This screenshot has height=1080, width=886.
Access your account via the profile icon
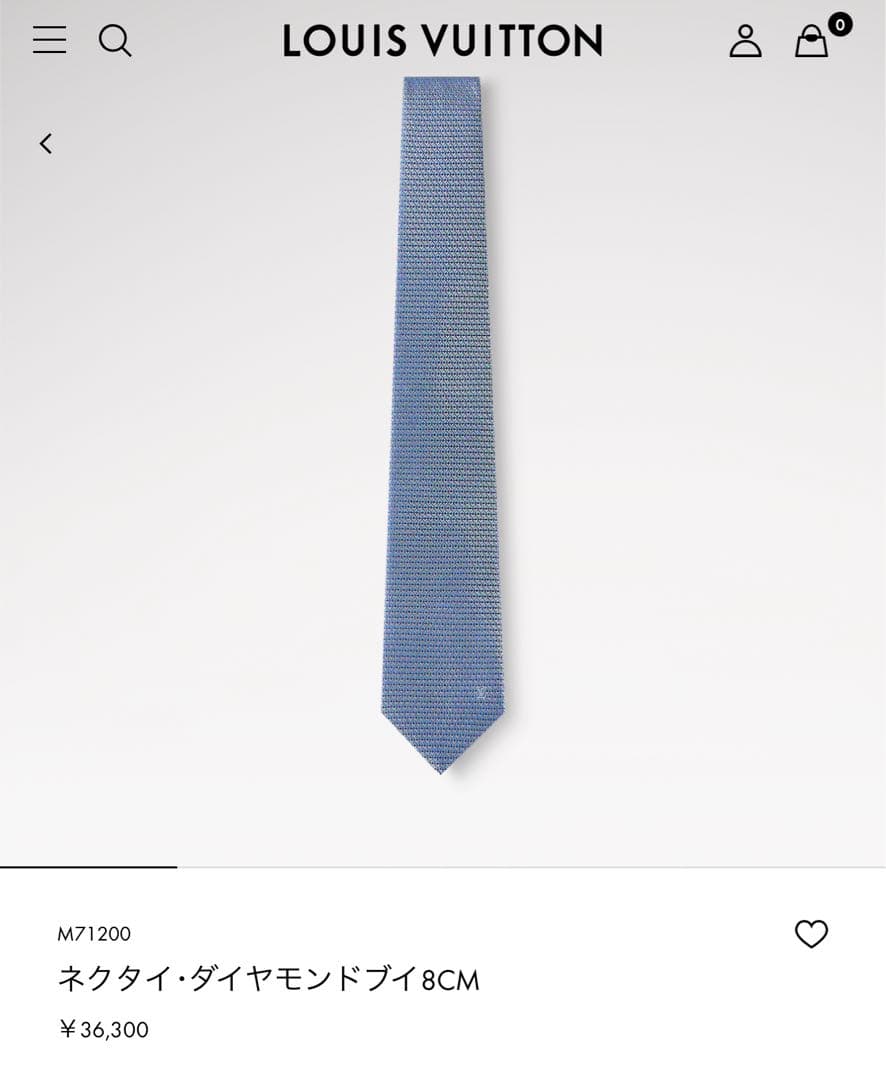(744, 41)
